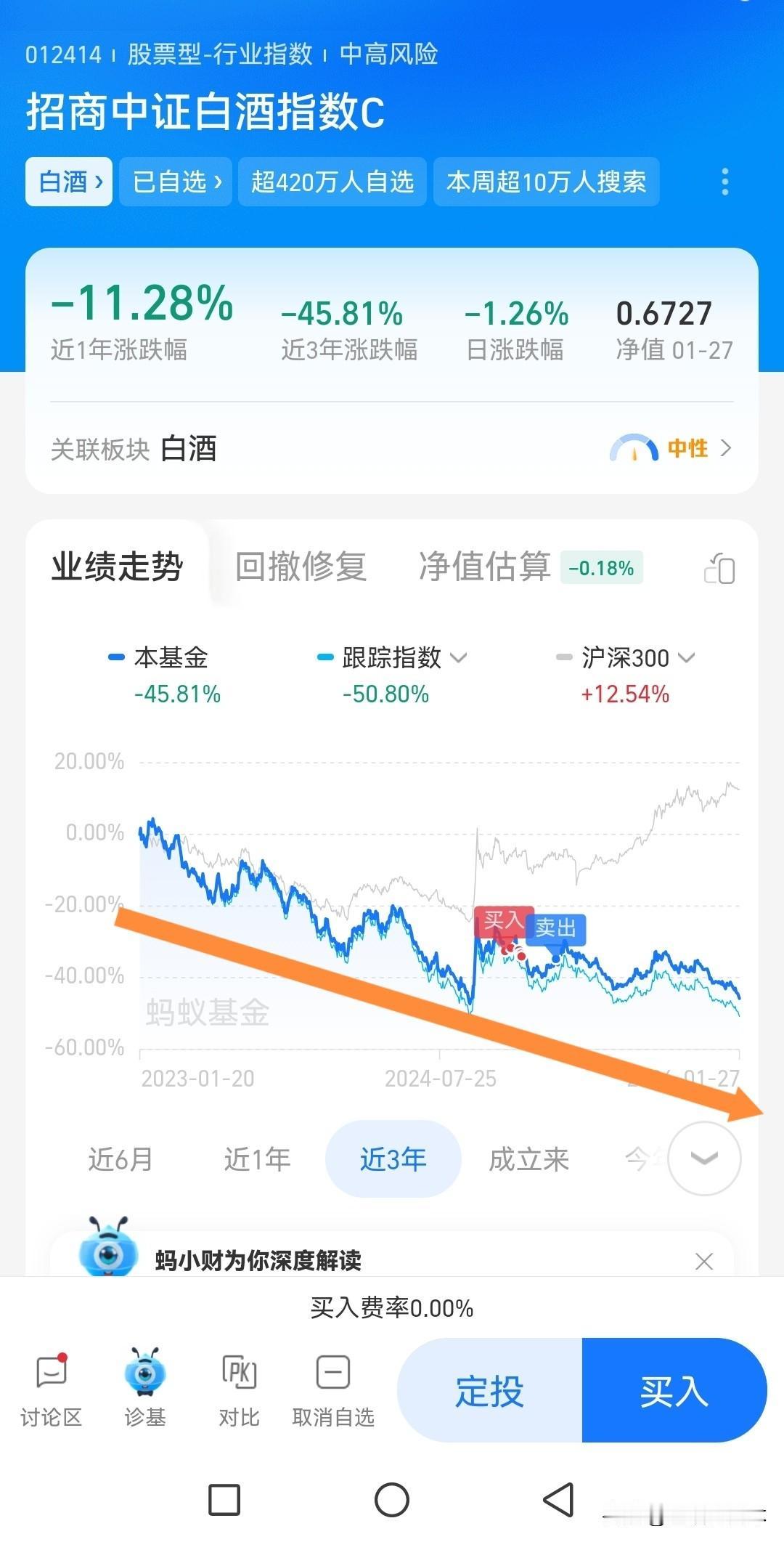Expand the 跟踪指数 dropdown arrow
This screenshot has height=1542, width=784.
point(459,658)
